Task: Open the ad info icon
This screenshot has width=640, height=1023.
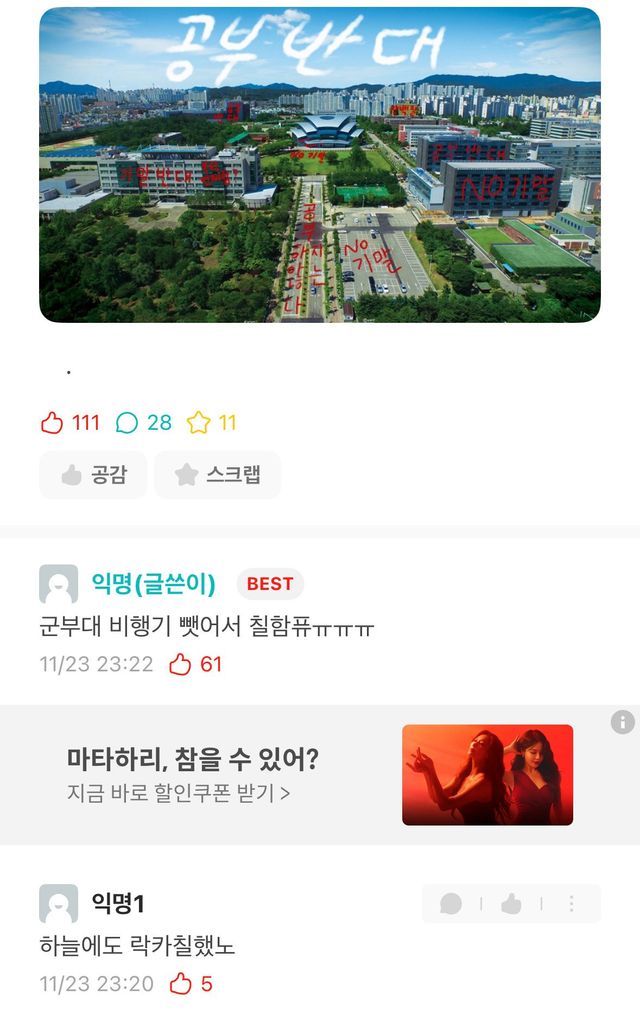Action: (622, 722)
